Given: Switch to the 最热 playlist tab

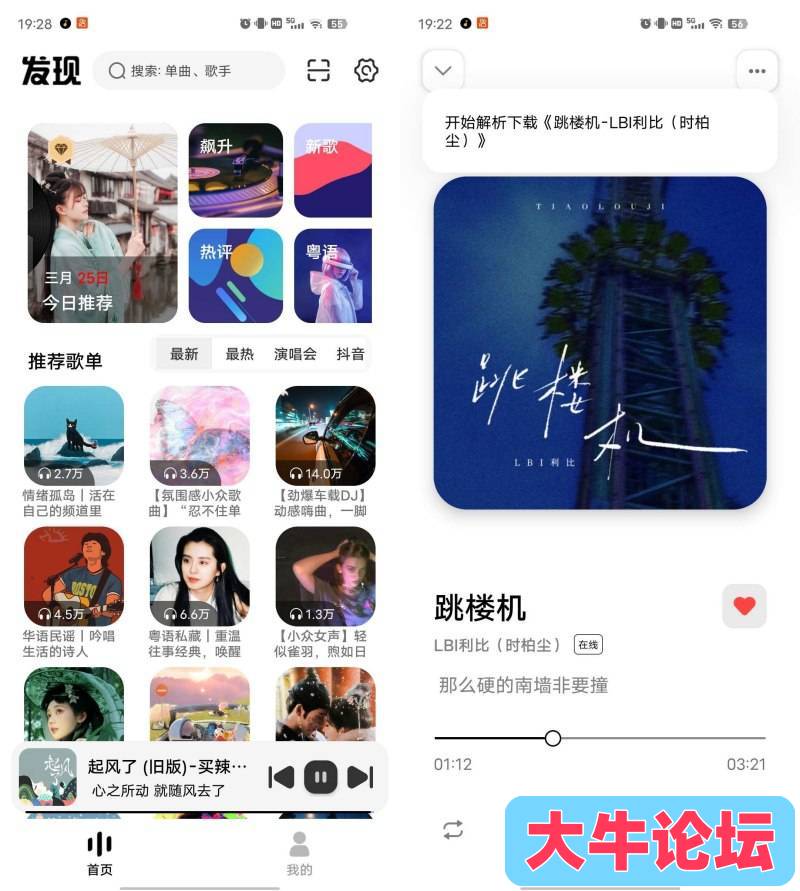Looking at the screenshot, I should 240,354.
